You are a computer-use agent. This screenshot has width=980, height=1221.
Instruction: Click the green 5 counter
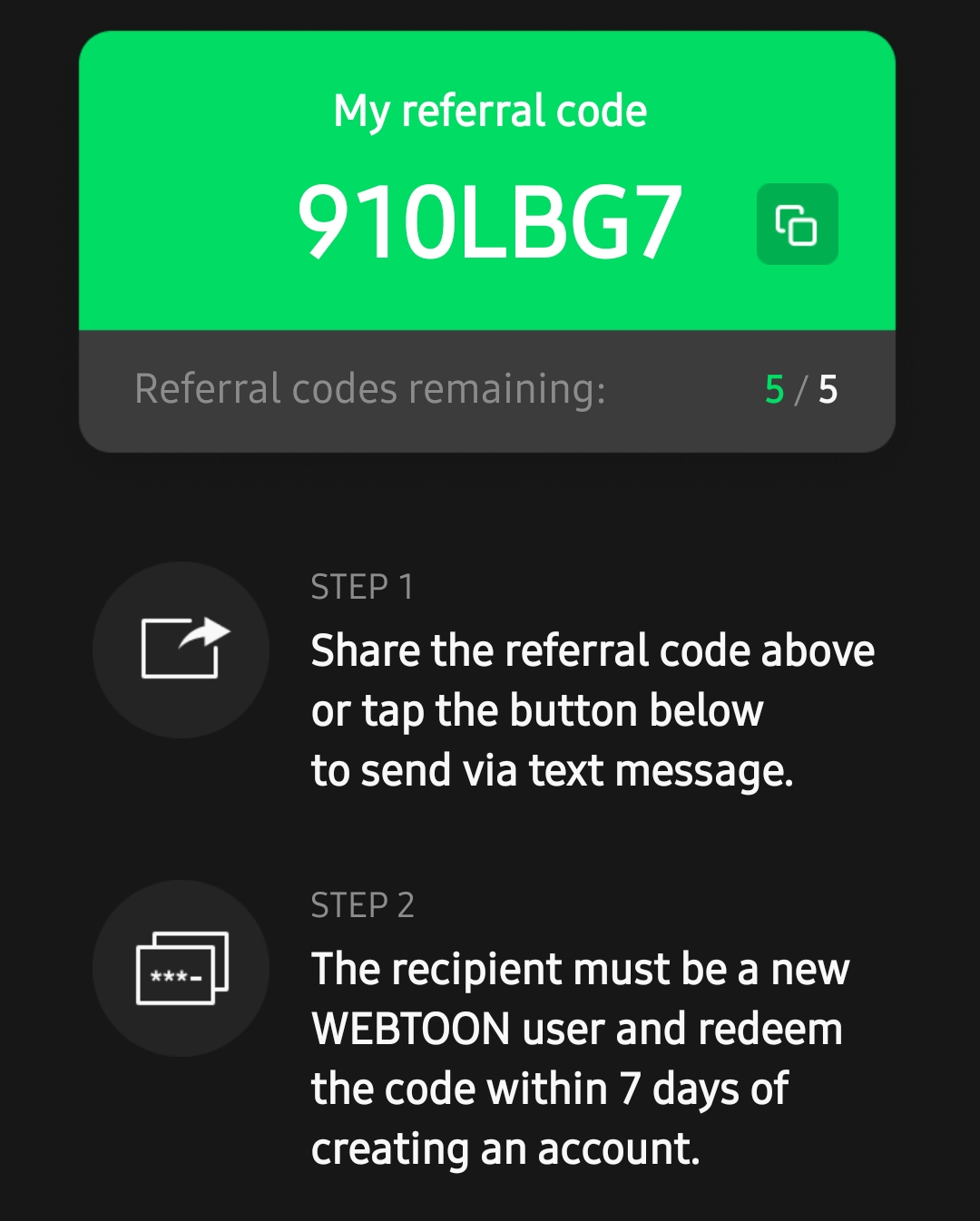coord(773,388)
